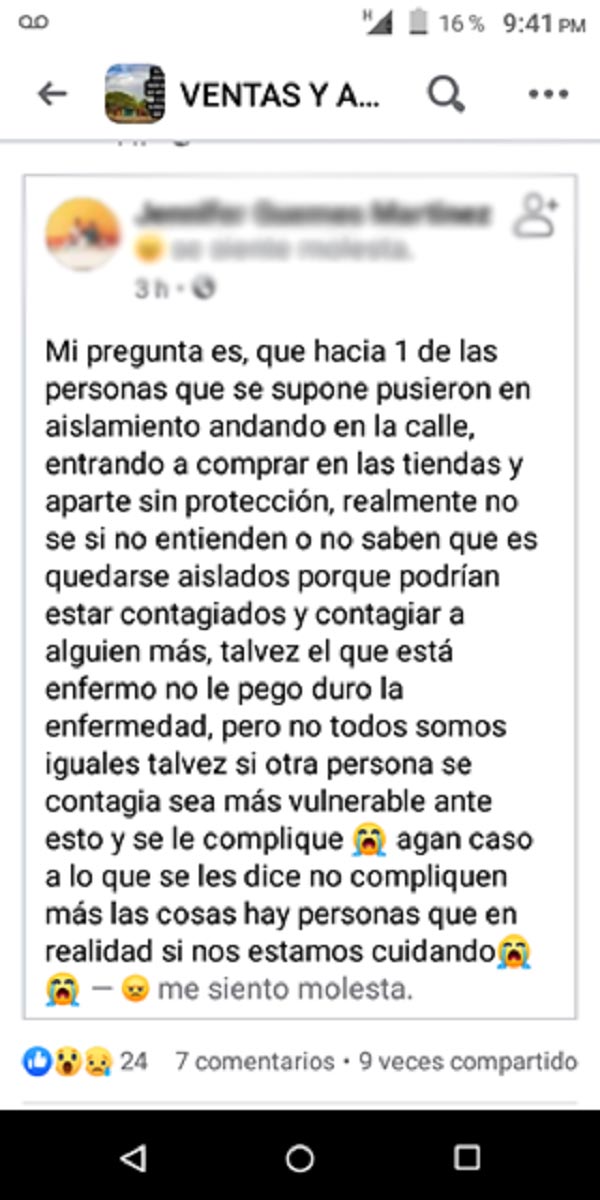Viewport: 600px width, 1200px height.
Task: Open the 7 comentarios link
Action: [254, 1061]
